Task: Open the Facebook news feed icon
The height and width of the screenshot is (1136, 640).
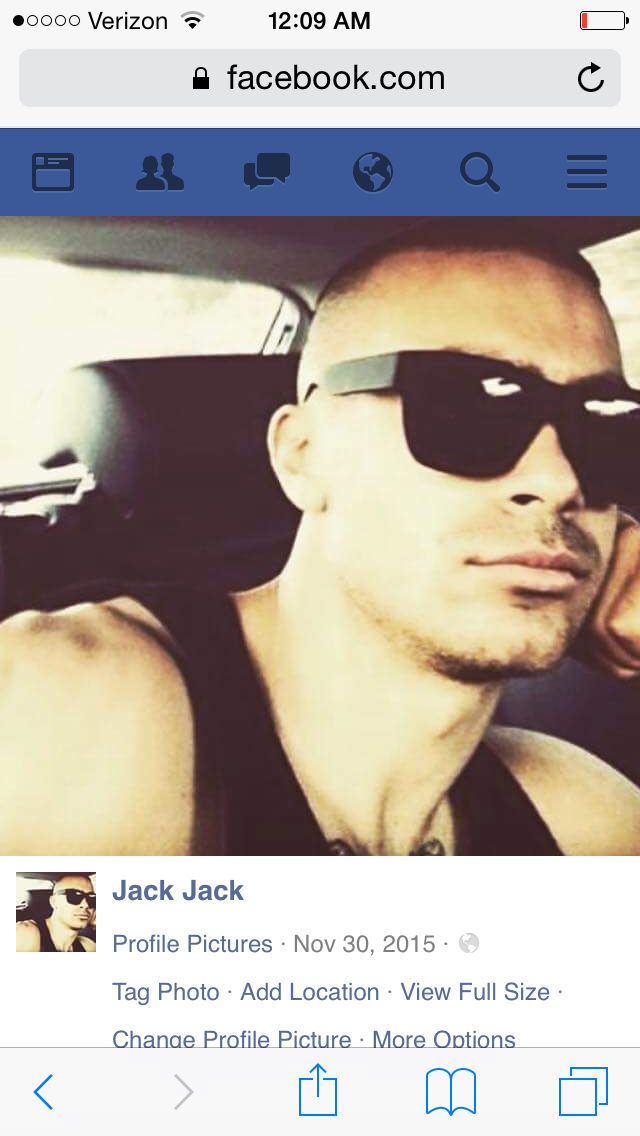Action: [x=53, y=172]
